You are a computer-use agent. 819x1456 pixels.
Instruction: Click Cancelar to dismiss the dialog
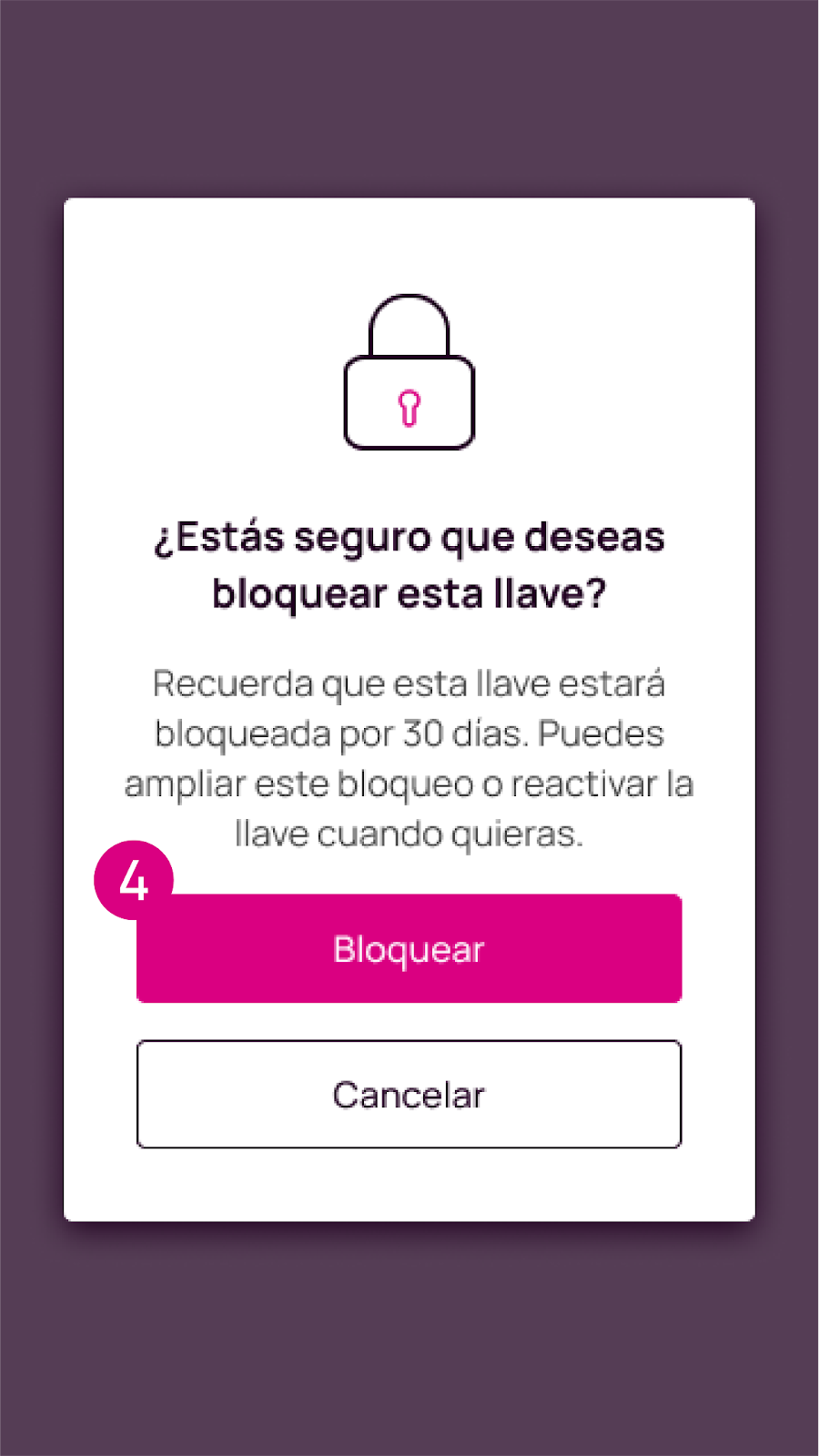pyautogui.click(x=409, y=1094)
